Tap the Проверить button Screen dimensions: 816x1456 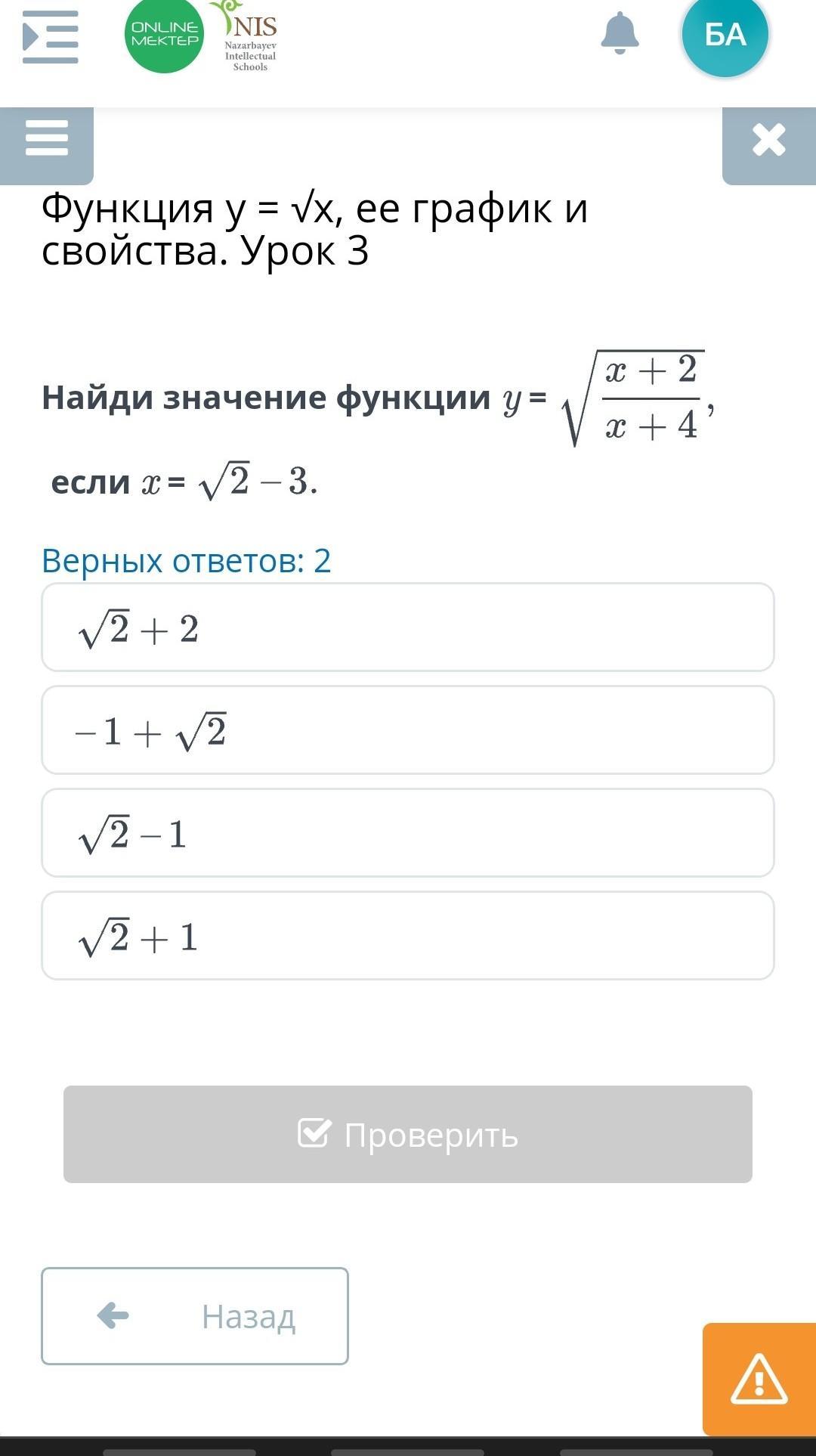tap(408, 1134)
